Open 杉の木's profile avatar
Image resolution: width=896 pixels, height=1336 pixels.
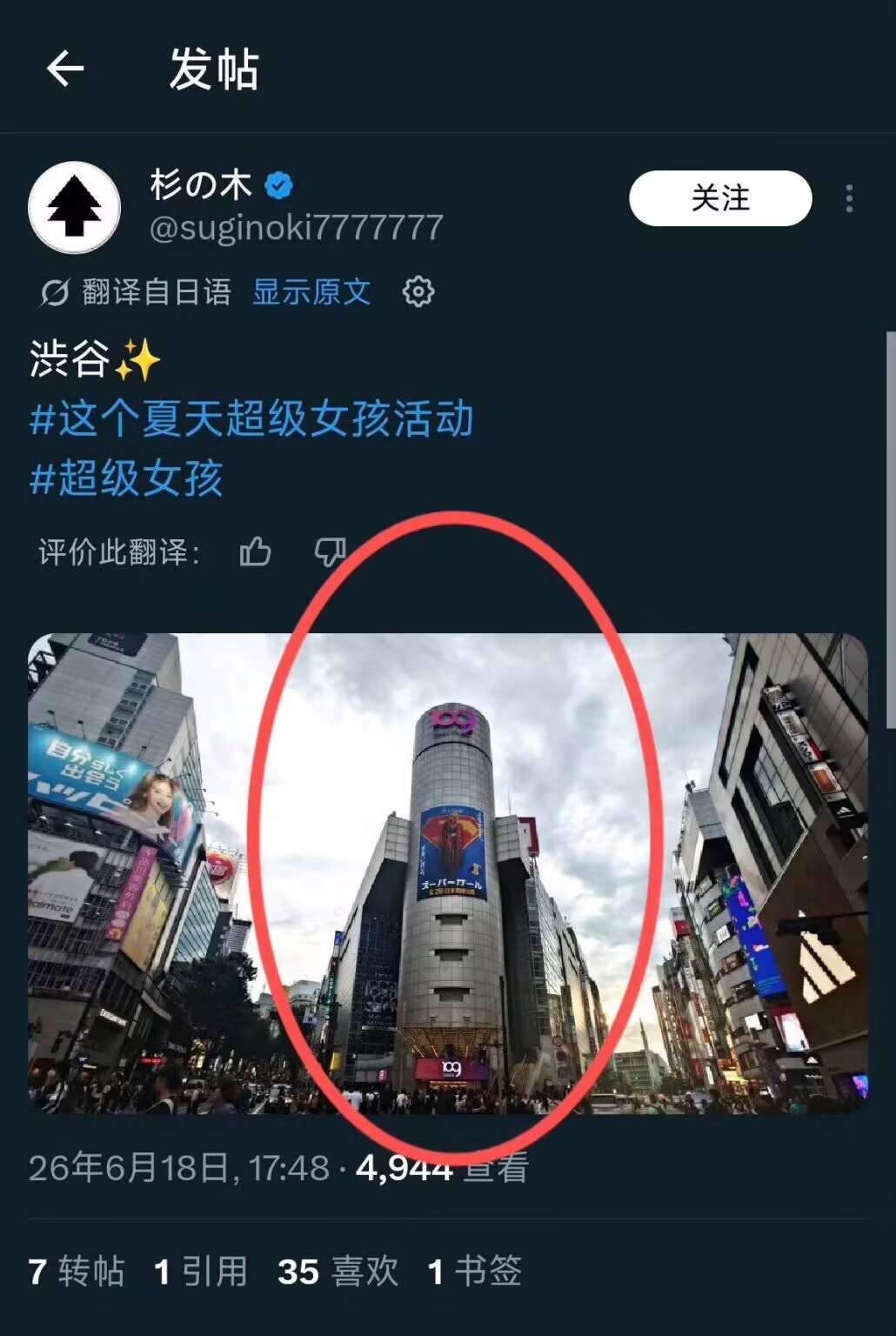74,207
